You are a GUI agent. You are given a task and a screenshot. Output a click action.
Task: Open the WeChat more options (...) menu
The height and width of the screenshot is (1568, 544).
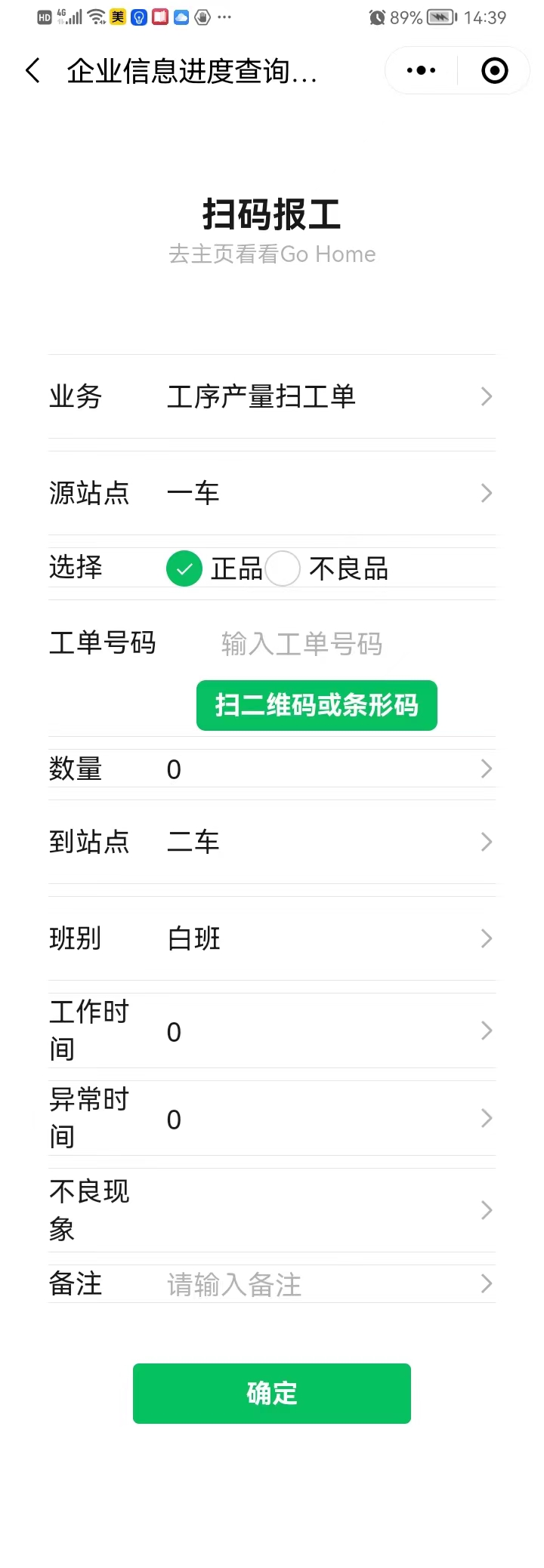[x=420, y=69]
